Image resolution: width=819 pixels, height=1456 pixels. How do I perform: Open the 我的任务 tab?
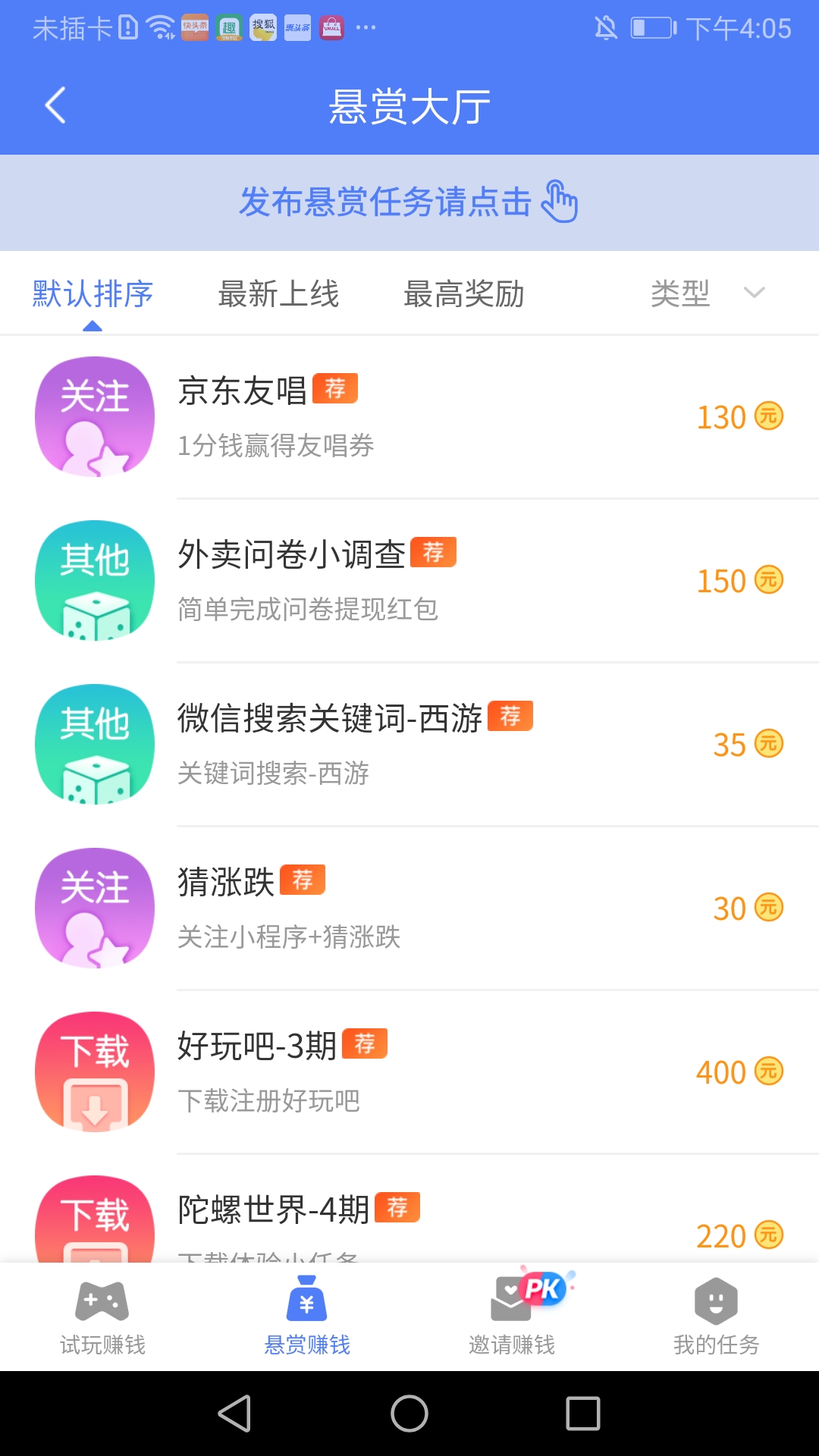click(x=717, y=1318)
